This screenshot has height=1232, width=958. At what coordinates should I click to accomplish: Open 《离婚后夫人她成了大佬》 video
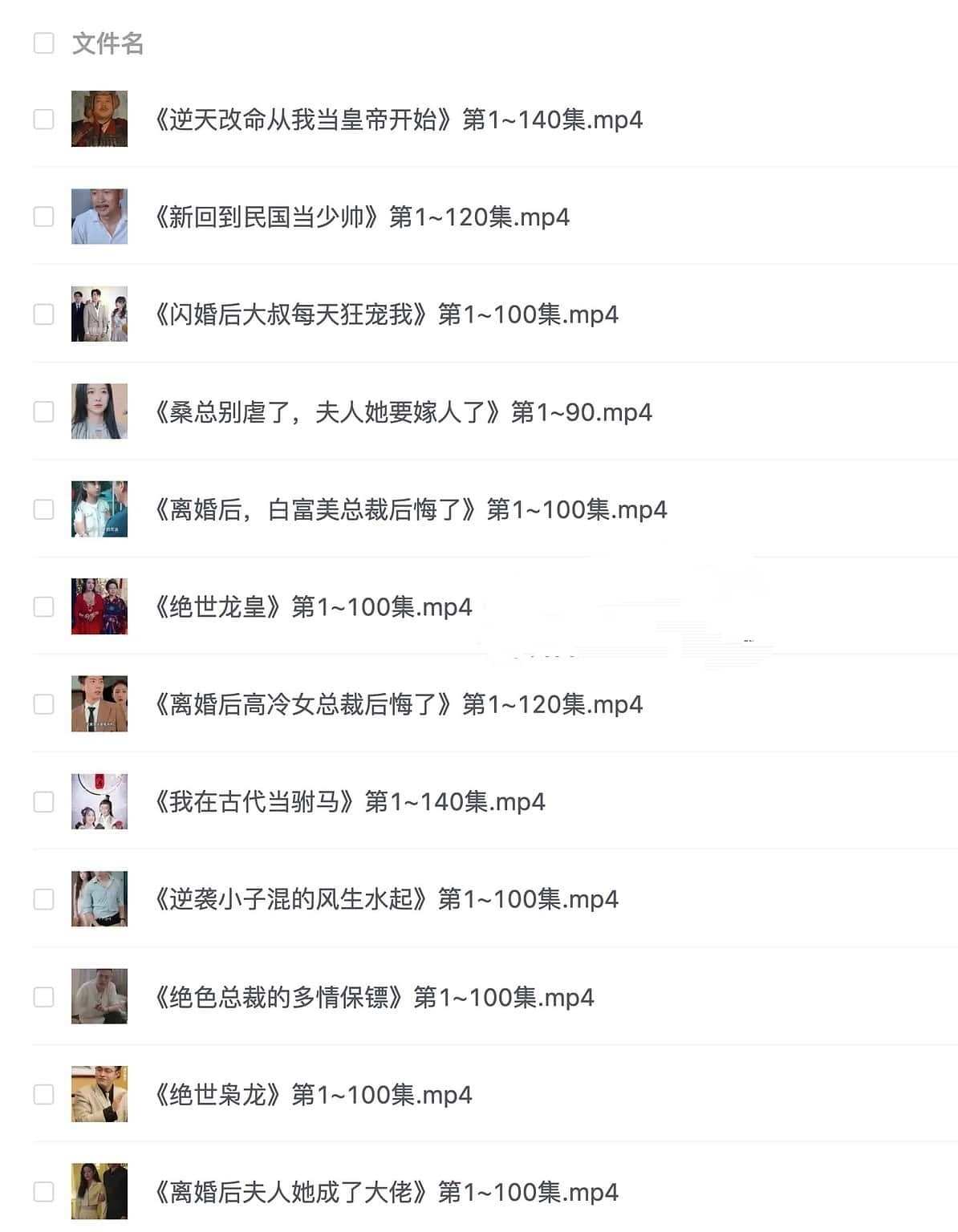386,1192
